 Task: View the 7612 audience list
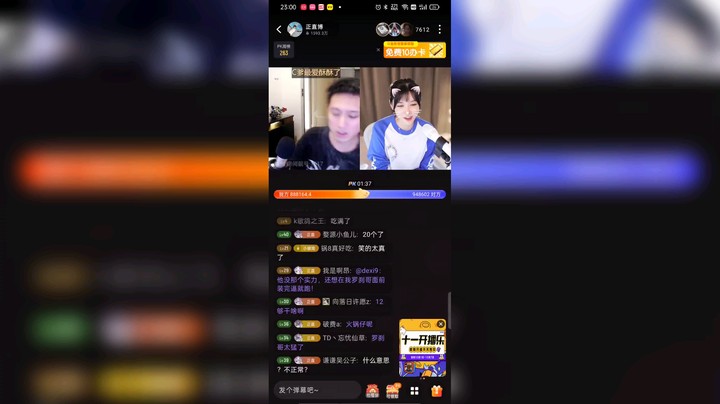tap(422, 29)
